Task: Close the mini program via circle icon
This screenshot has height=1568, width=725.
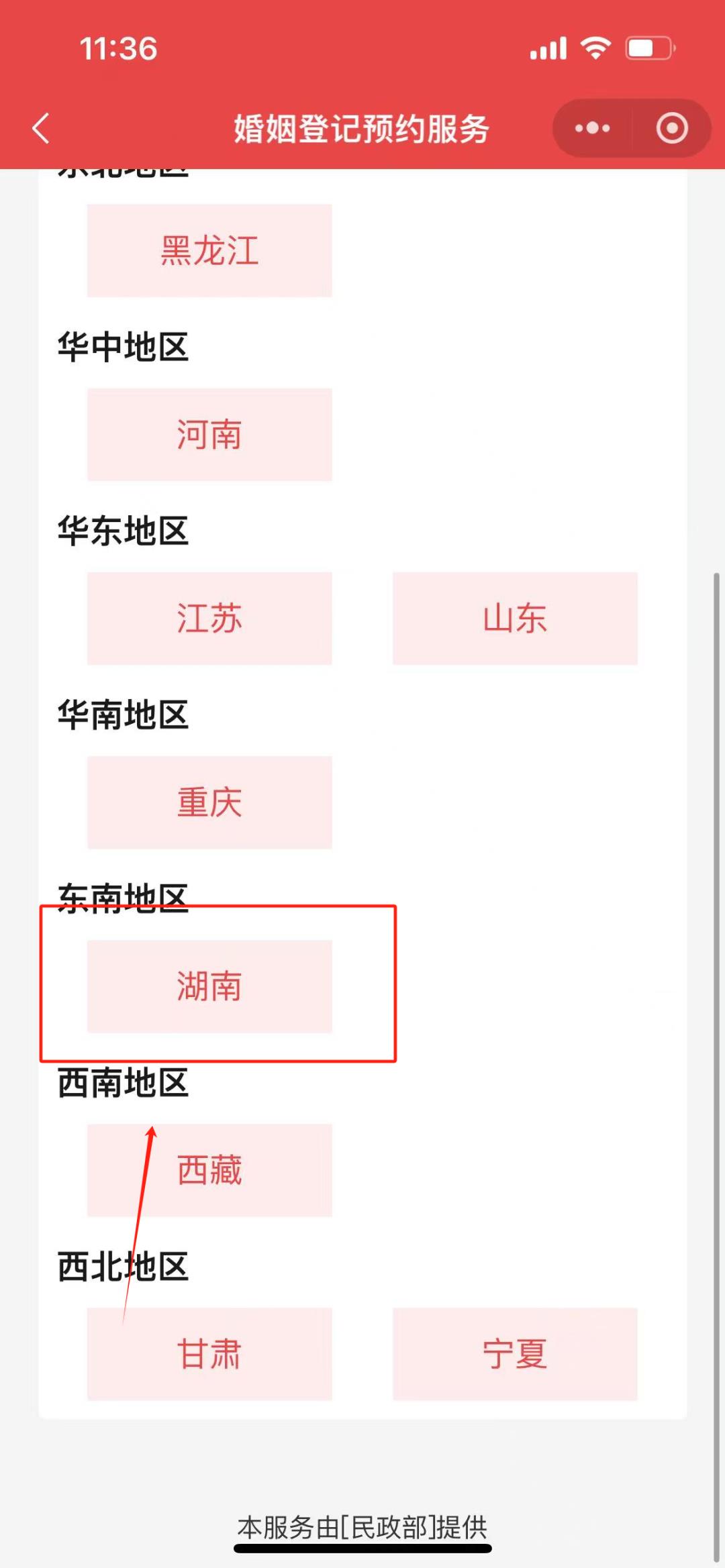Action: [672, 128]
